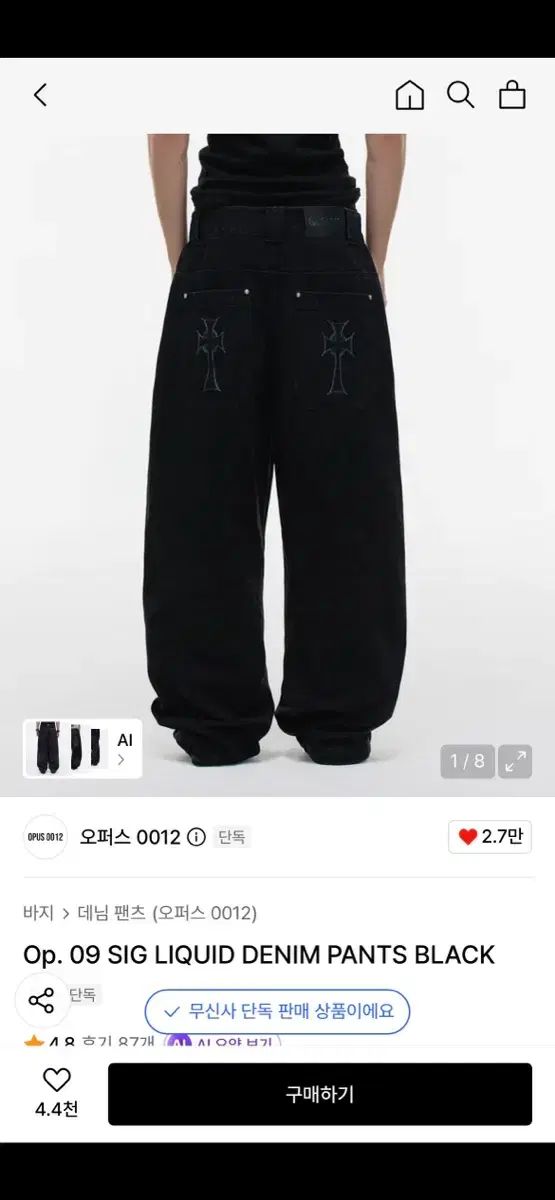
Task: Open the 오퍼스 0012 brand page
Action: pyautogui.click(x=130, y=837)
